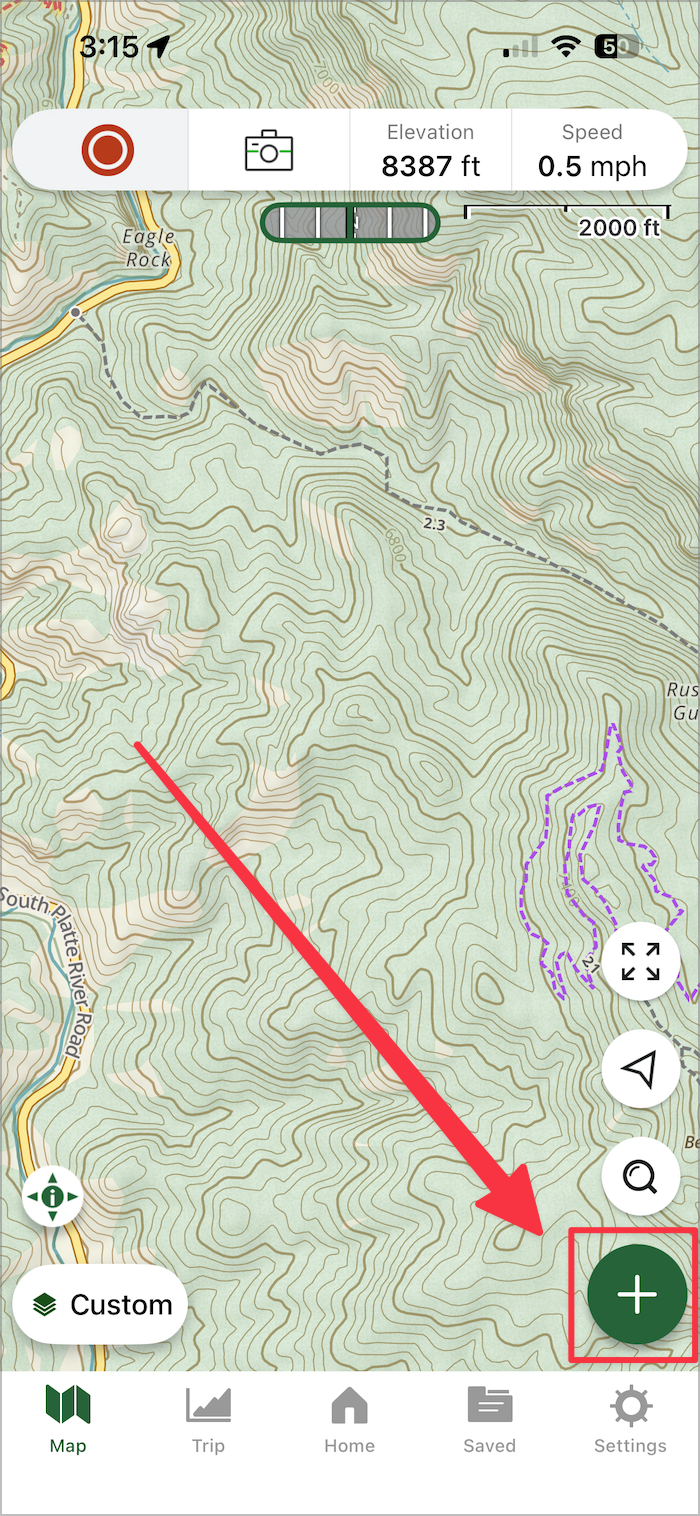Start recording a track
The height and width of the screenshot is (1516, 700).
[x=107, y=151]
